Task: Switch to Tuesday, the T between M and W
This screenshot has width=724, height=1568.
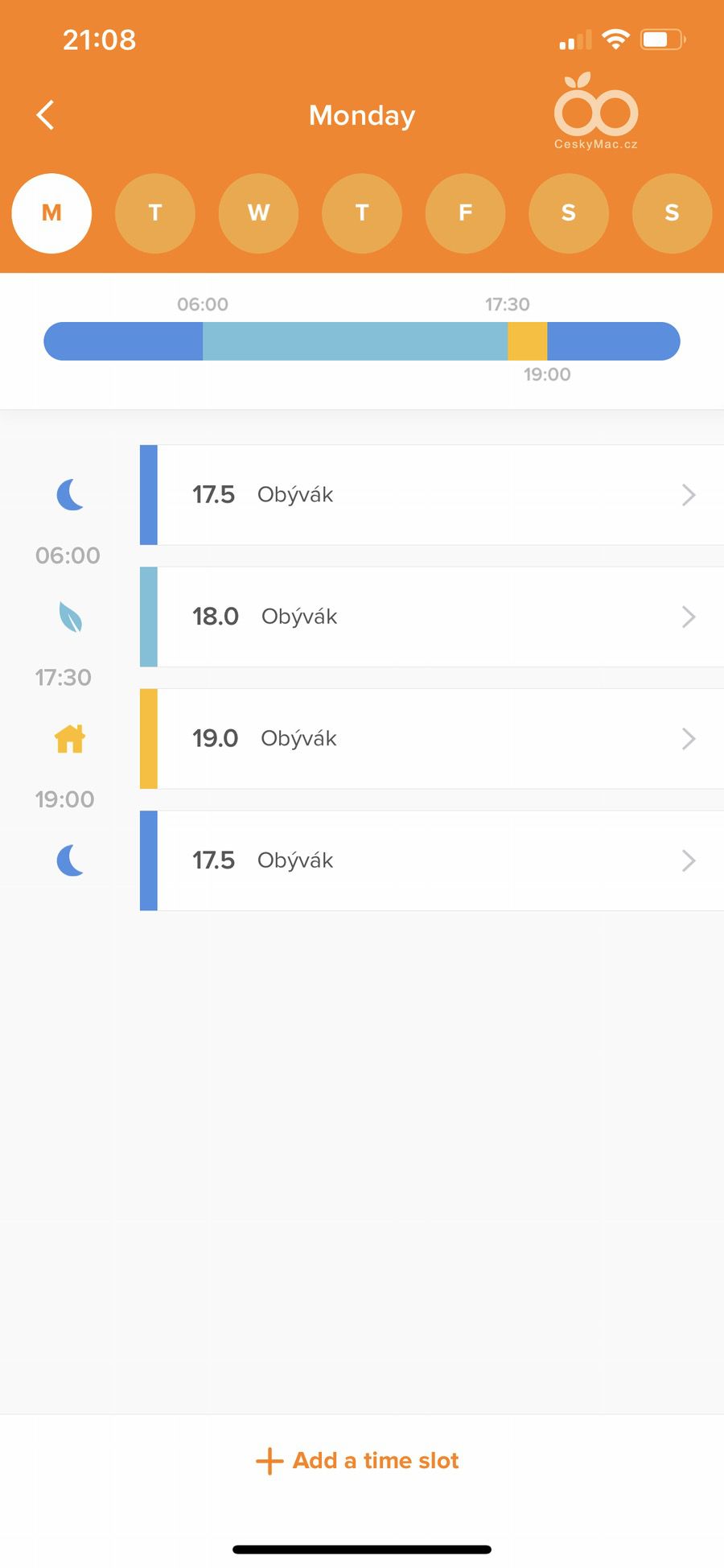Action: point(155,213)
